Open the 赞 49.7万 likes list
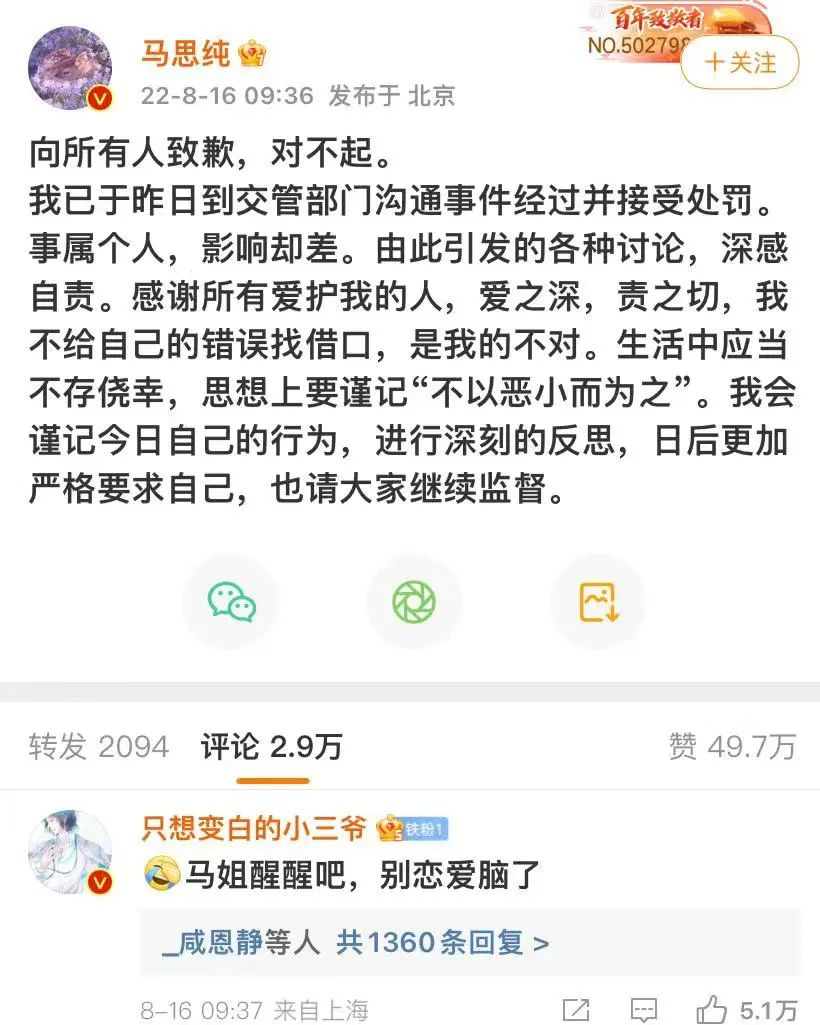Image resolution: width=820 pixels, height=1025 pixels. click(732, 746)
